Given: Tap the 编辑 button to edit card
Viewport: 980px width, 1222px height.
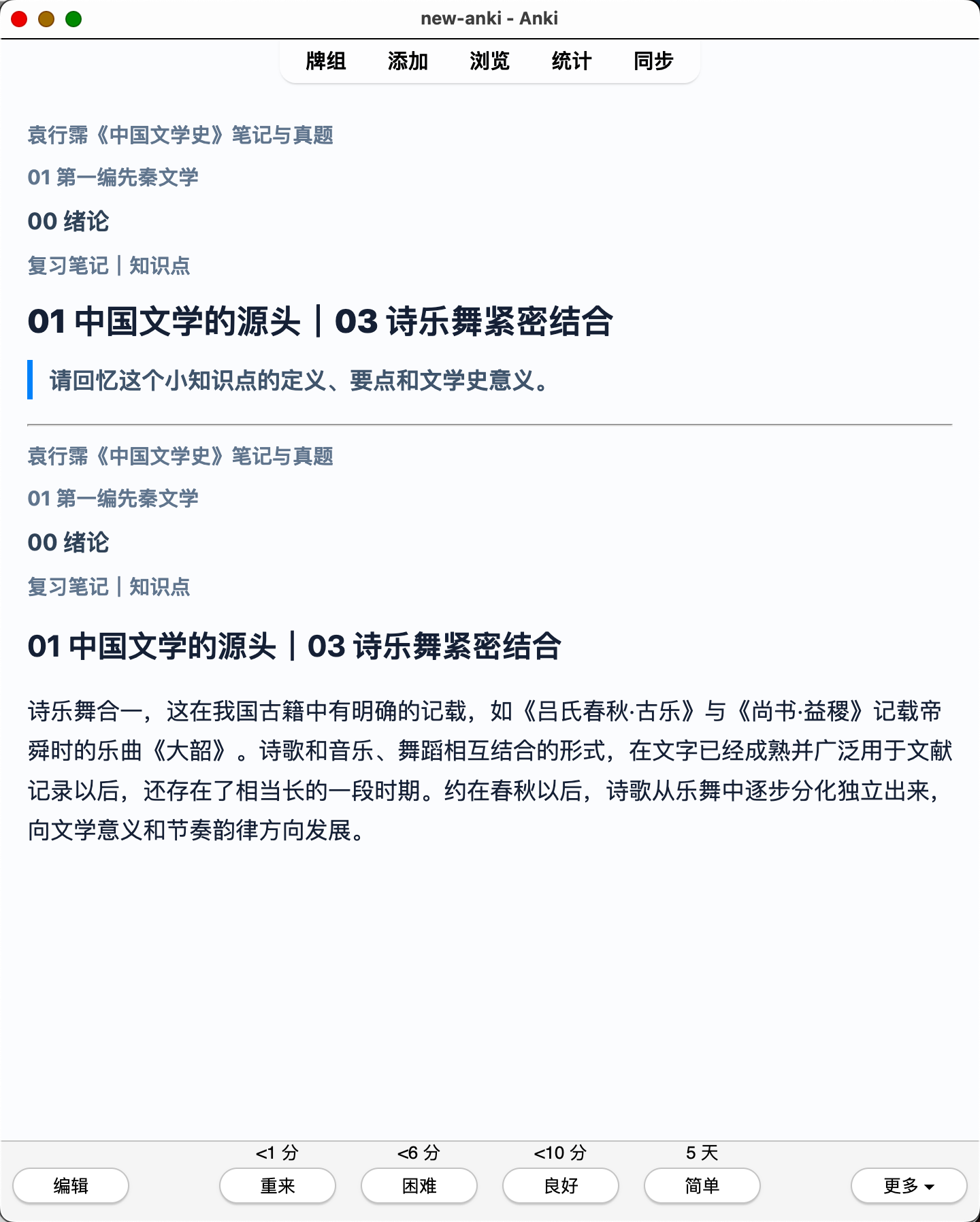Looking at the screenshot, I should tap(71, 1186).
